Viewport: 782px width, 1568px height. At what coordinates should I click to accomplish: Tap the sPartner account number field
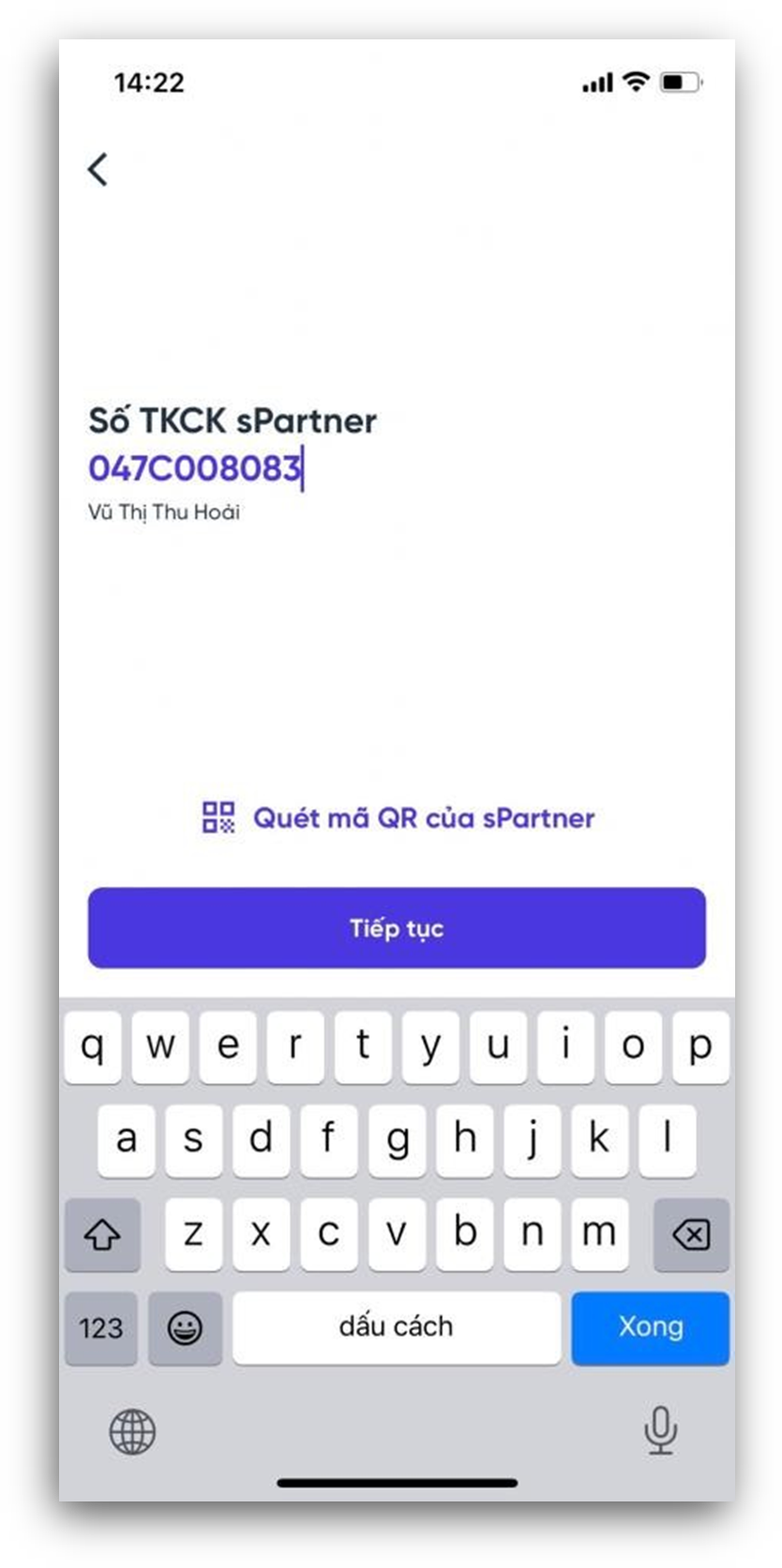195,468
